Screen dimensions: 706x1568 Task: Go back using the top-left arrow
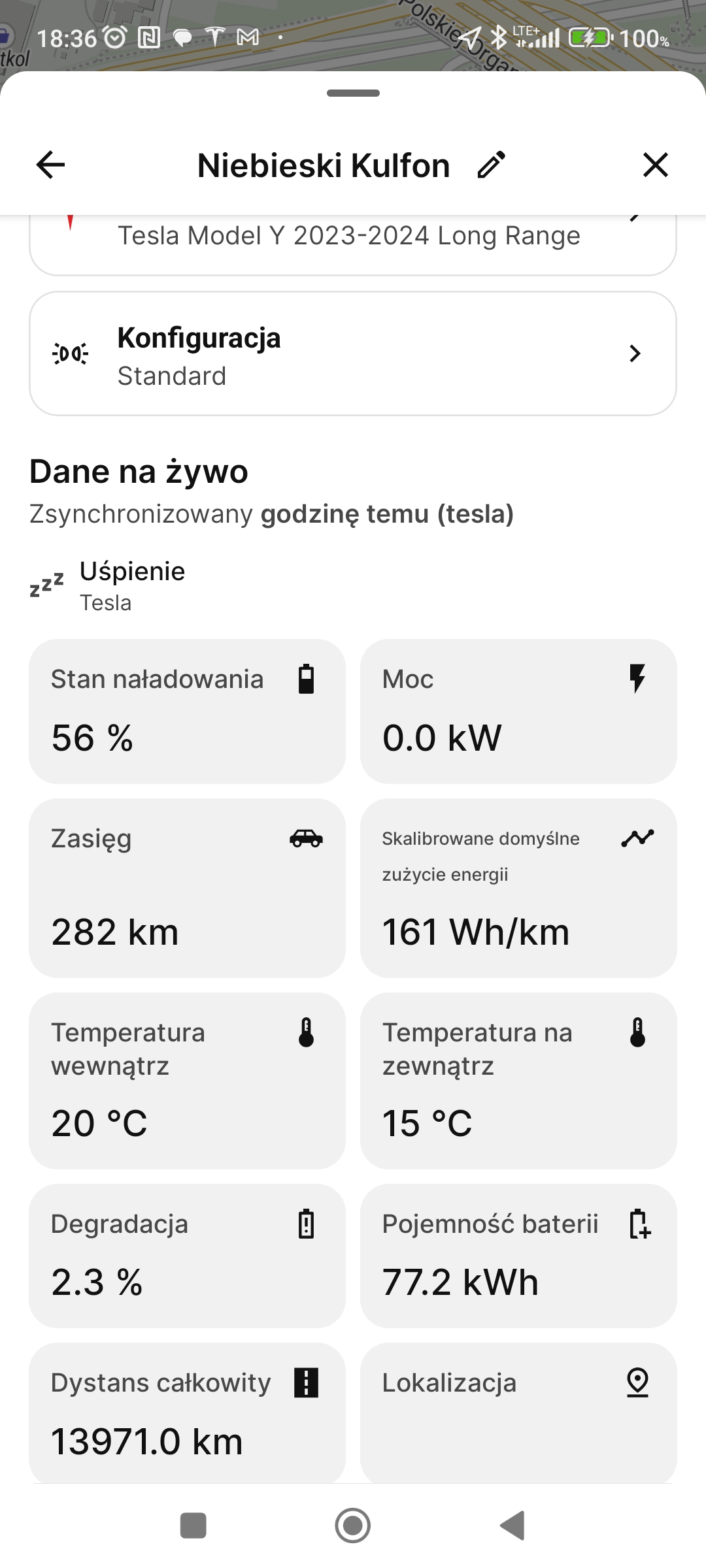(50, 165)
